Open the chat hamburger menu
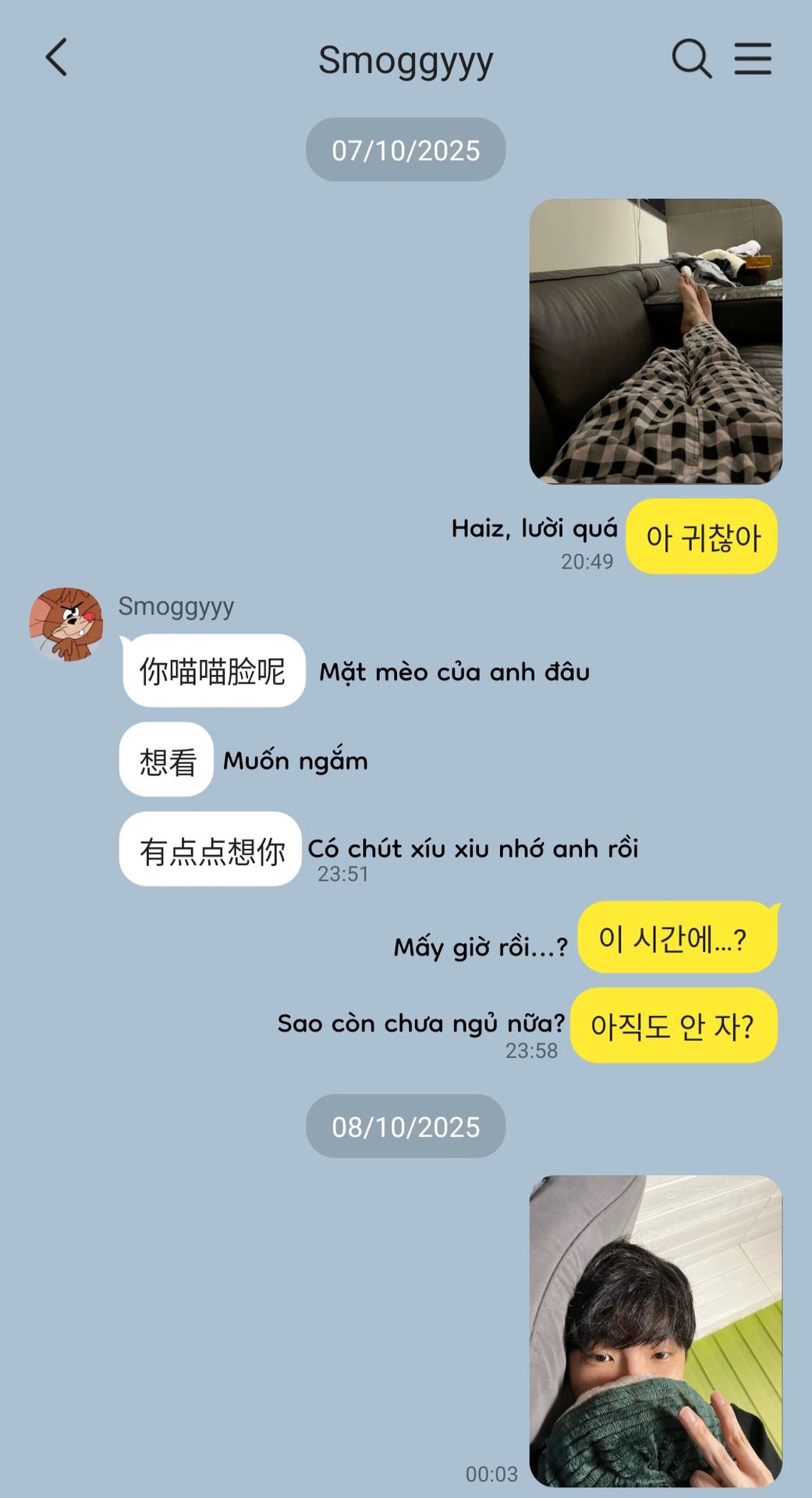Viewport: 812px width, 1498px height. (x=753, y=59)
